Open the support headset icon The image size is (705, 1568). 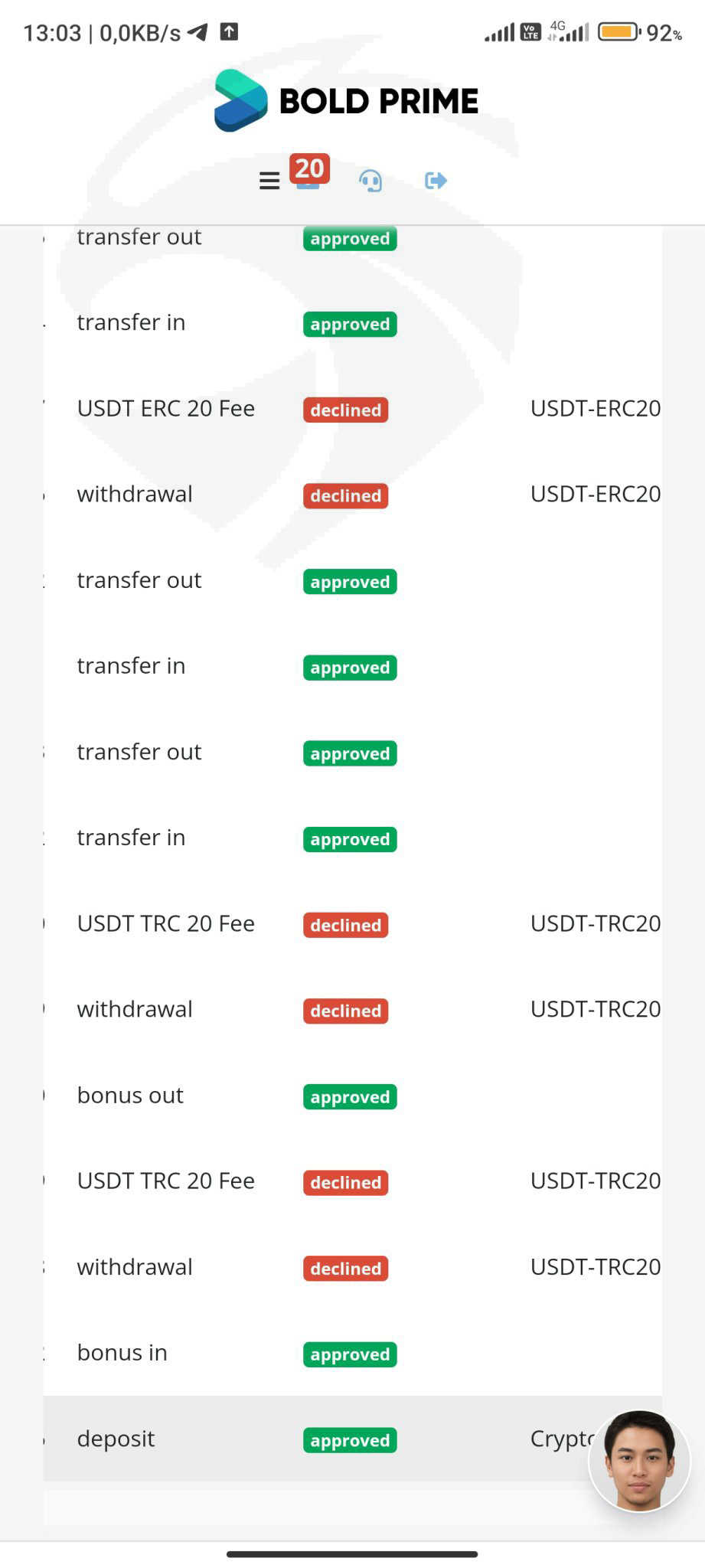pos(370,181)
